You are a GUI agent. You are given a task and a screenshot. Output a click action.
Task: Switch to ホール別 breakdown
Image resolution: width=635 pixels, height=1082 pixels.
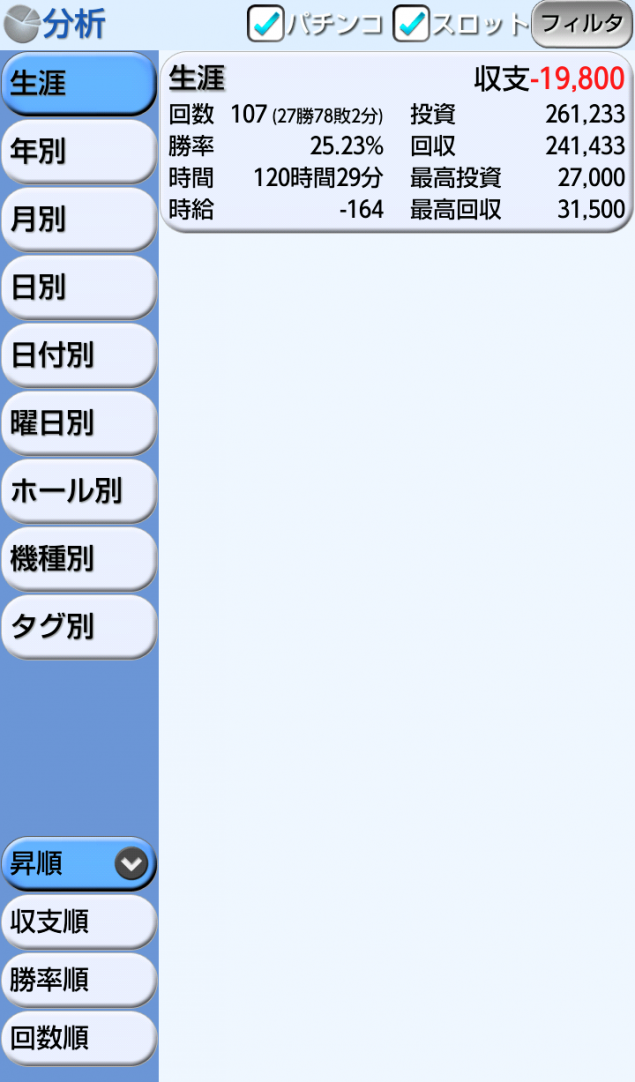tap(78, 492)
